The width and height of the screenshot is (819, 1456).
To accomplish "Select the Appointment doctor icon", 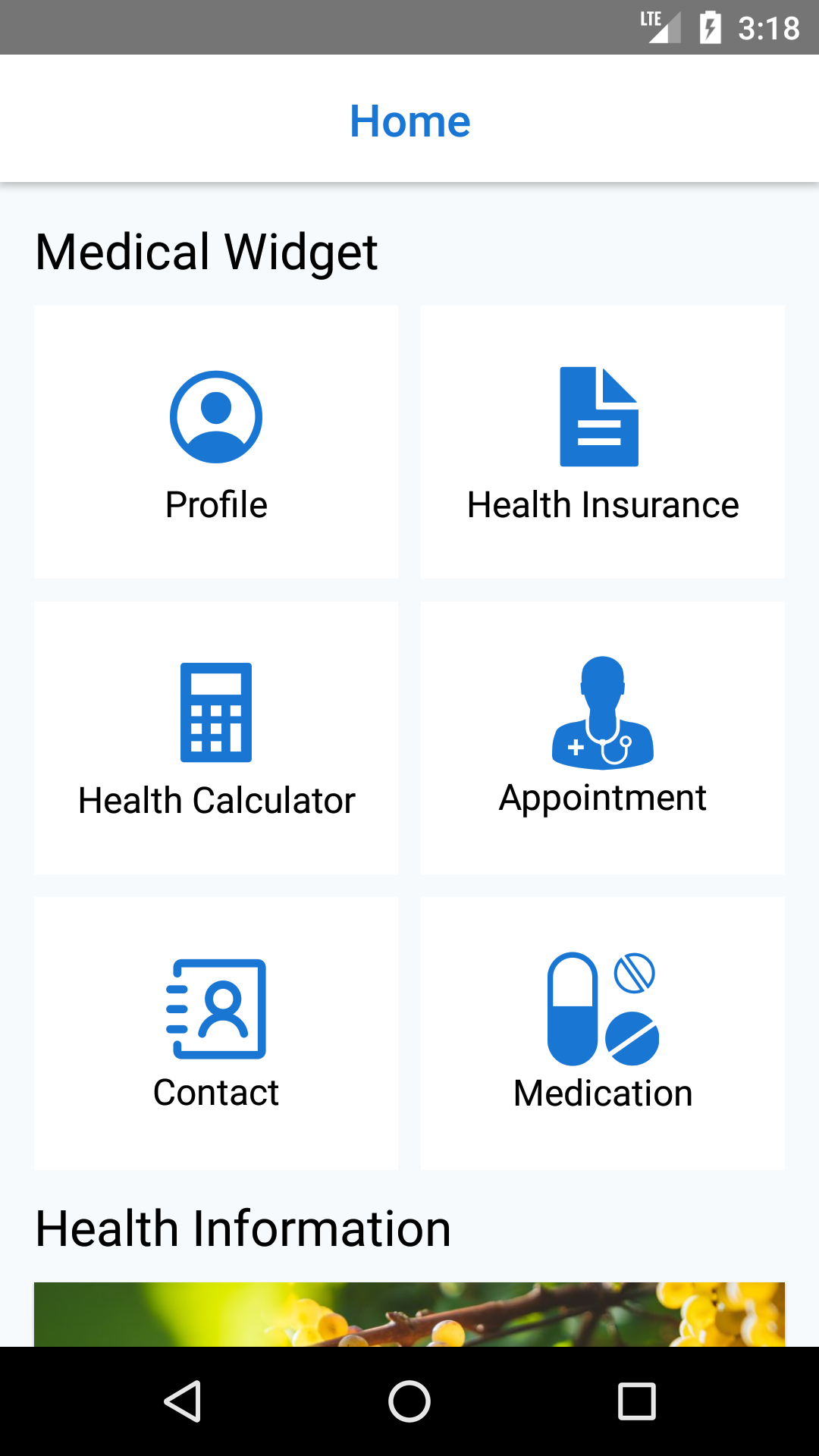I will pos(601,711).
